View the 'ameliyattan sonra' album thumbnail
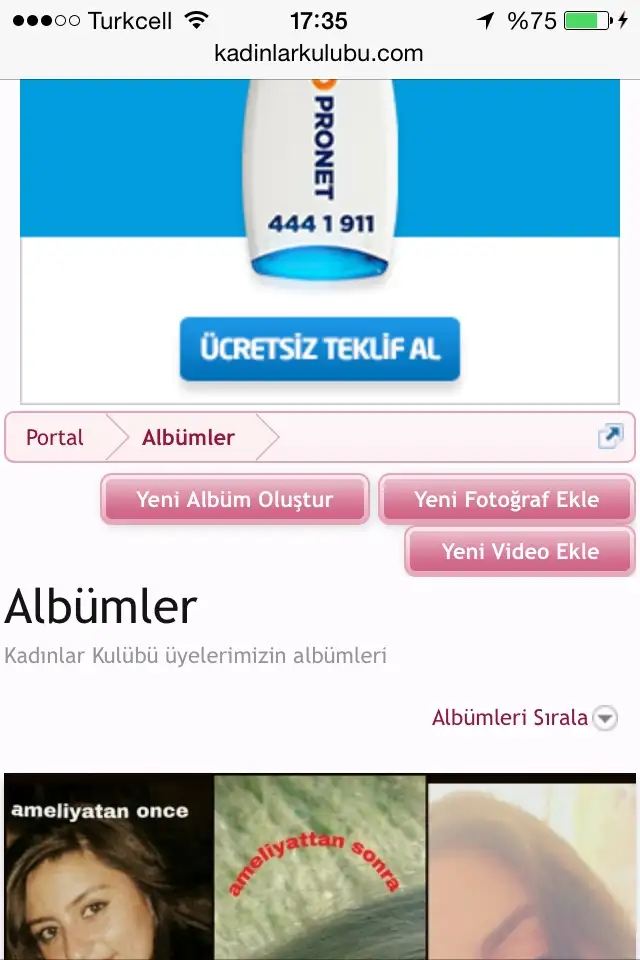The width and height of the screenshot is (640, 960). [x=320, y=866]
